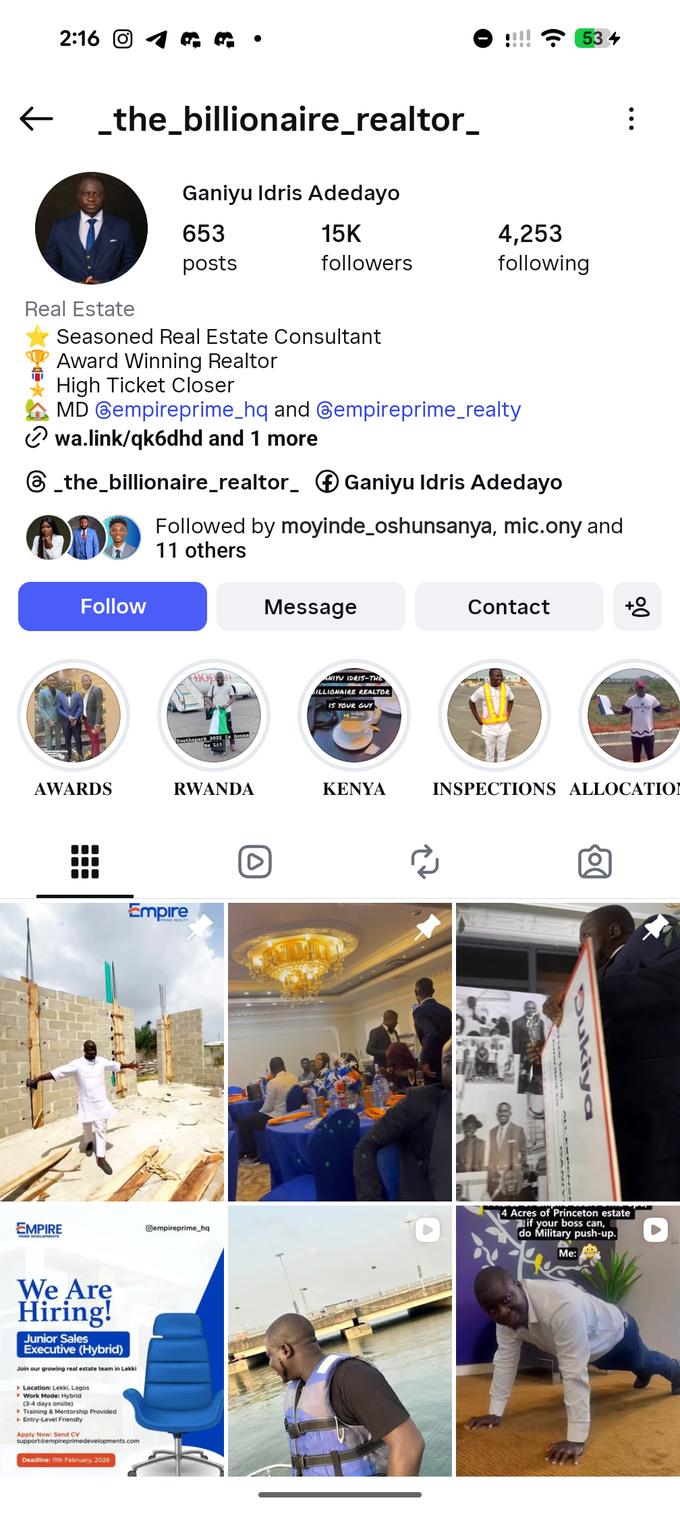Switch to the Reels tab
Screen dimensions: 680x1513
click(x=255, y=861)
